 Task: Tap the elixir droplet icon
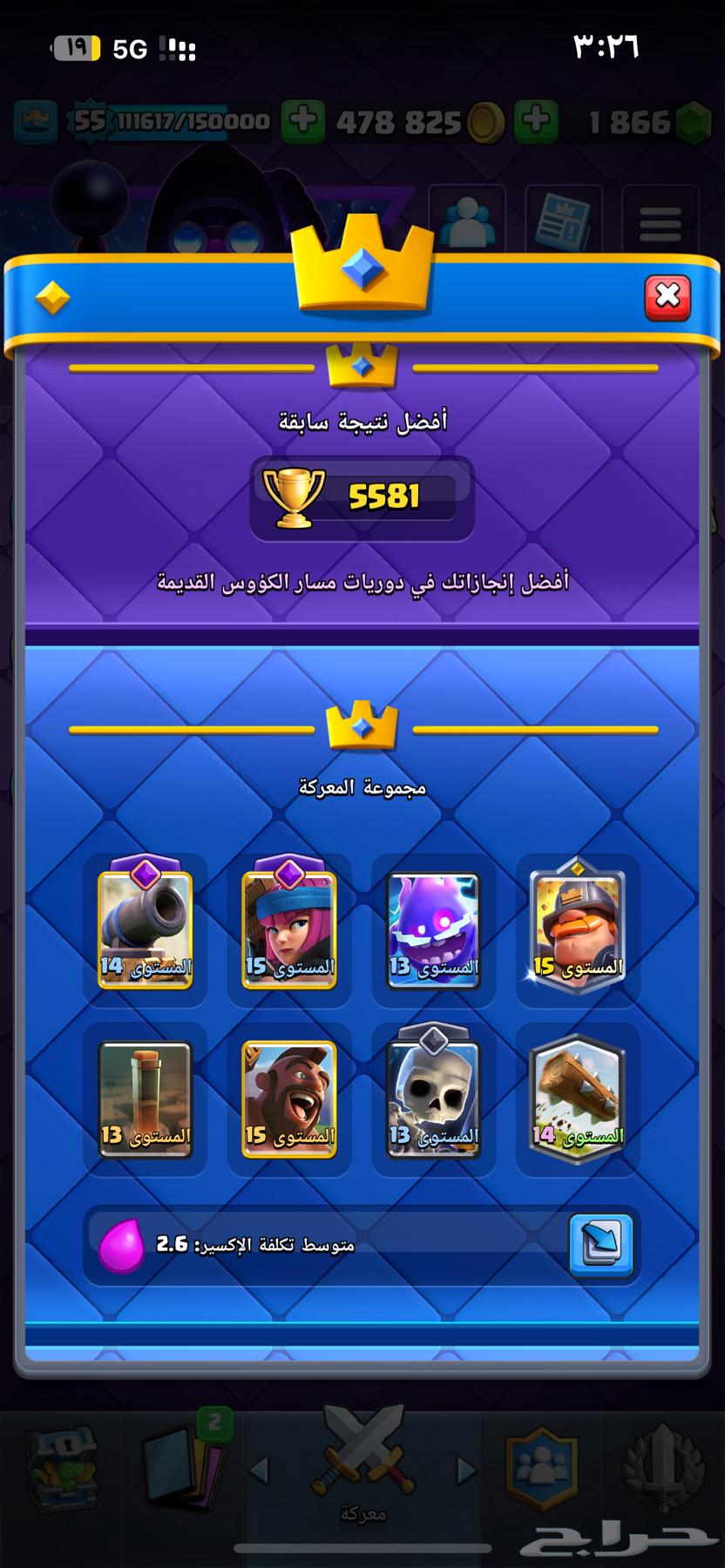click(x=120, y=1246)
